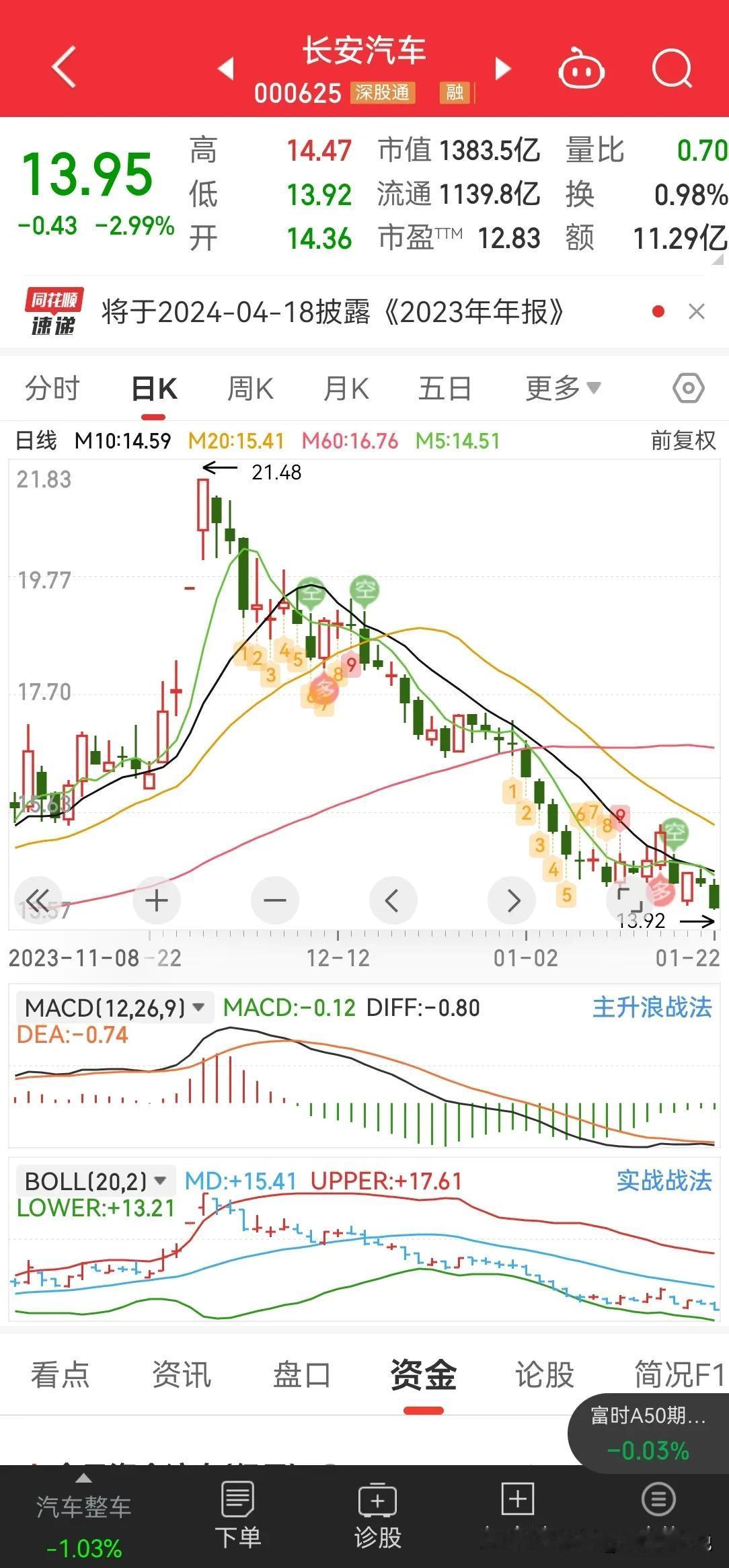
Task: Switch to the 分时 chart tab
Action: pos(52,389)
